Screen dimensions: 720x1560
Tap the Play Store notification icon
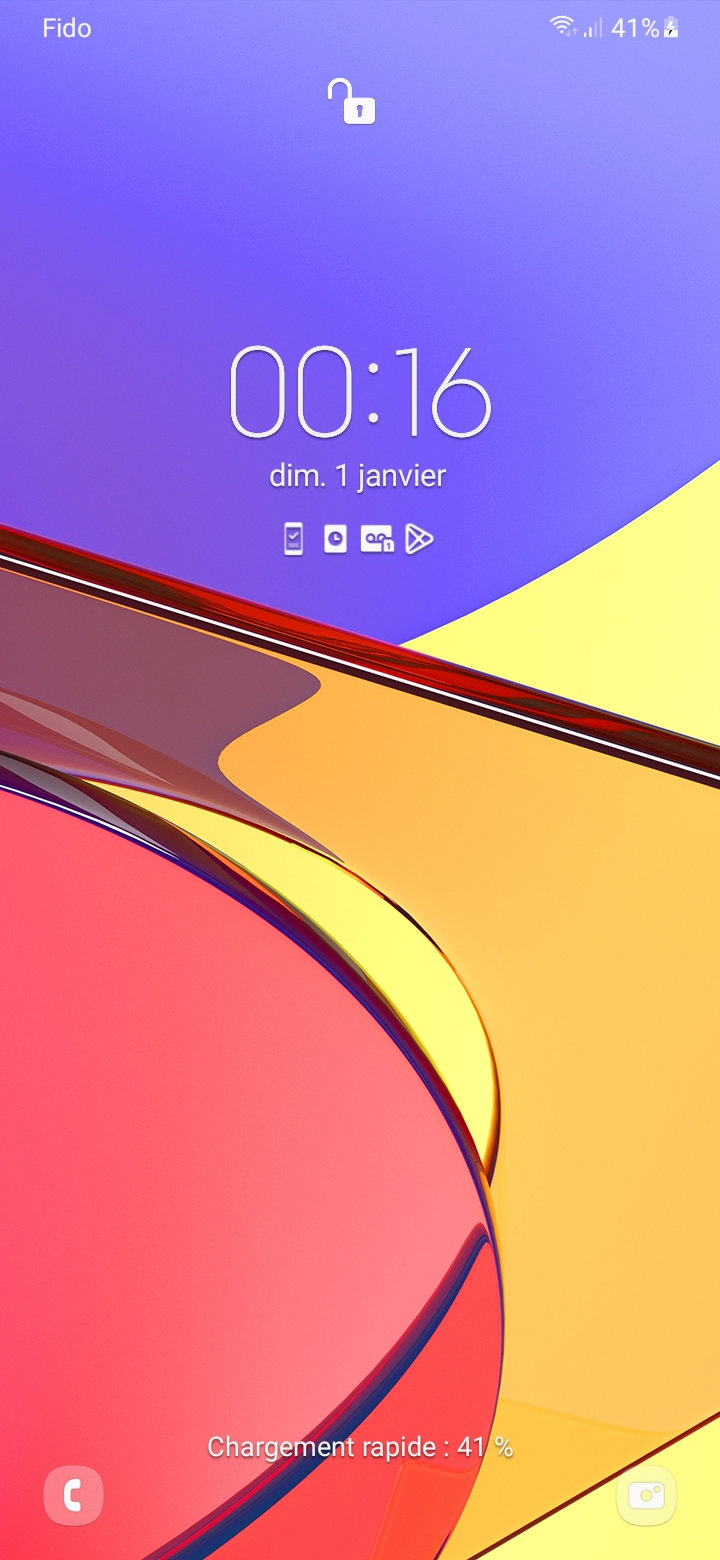(x=419, y=540)
